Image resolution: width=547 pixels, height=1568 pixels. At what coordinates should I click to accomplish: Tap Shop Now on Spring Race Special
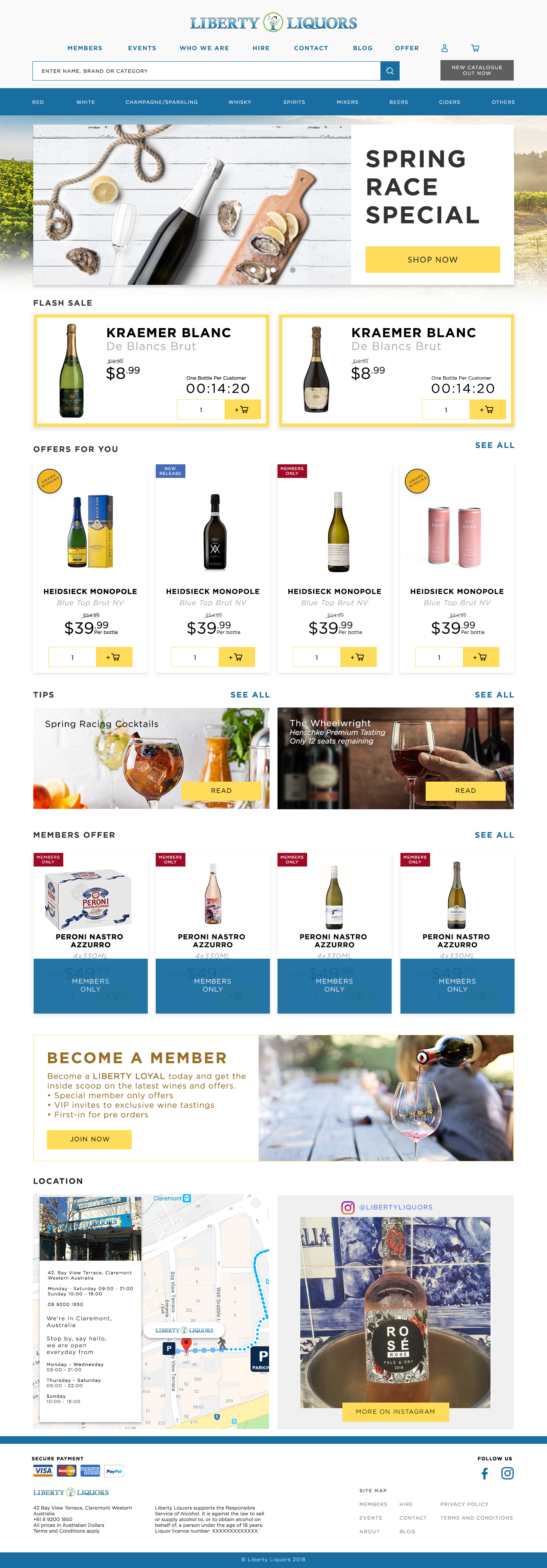pos(432,259)
